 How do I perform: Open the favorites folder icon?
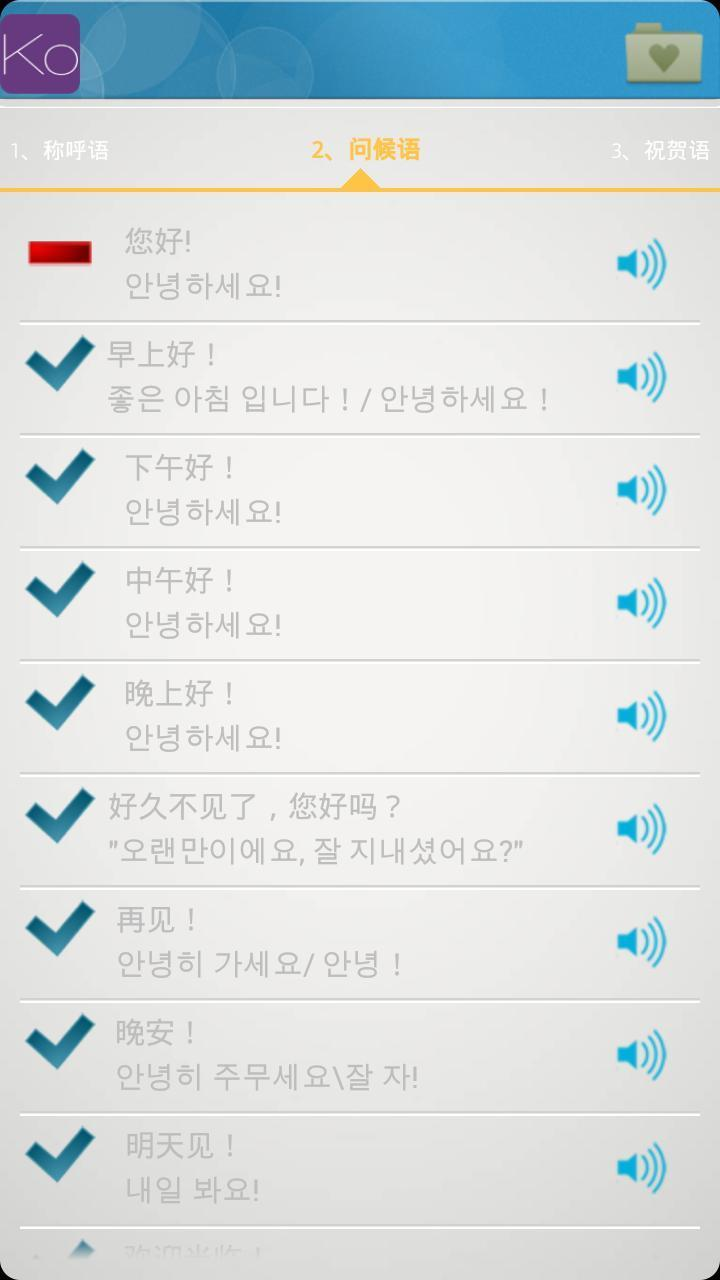pos(663,53)
